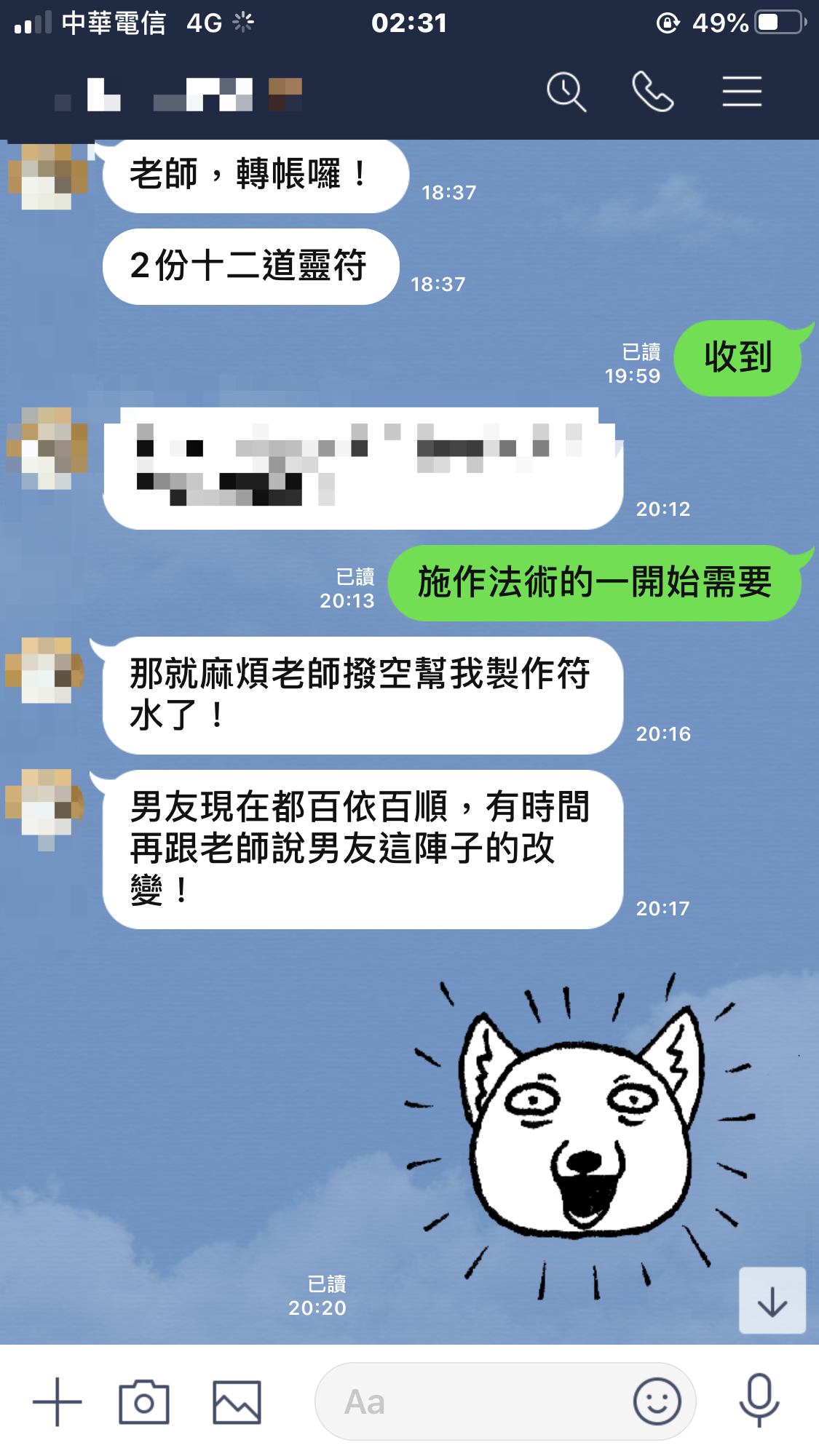Search within this chat conversation

click(566, 92)
